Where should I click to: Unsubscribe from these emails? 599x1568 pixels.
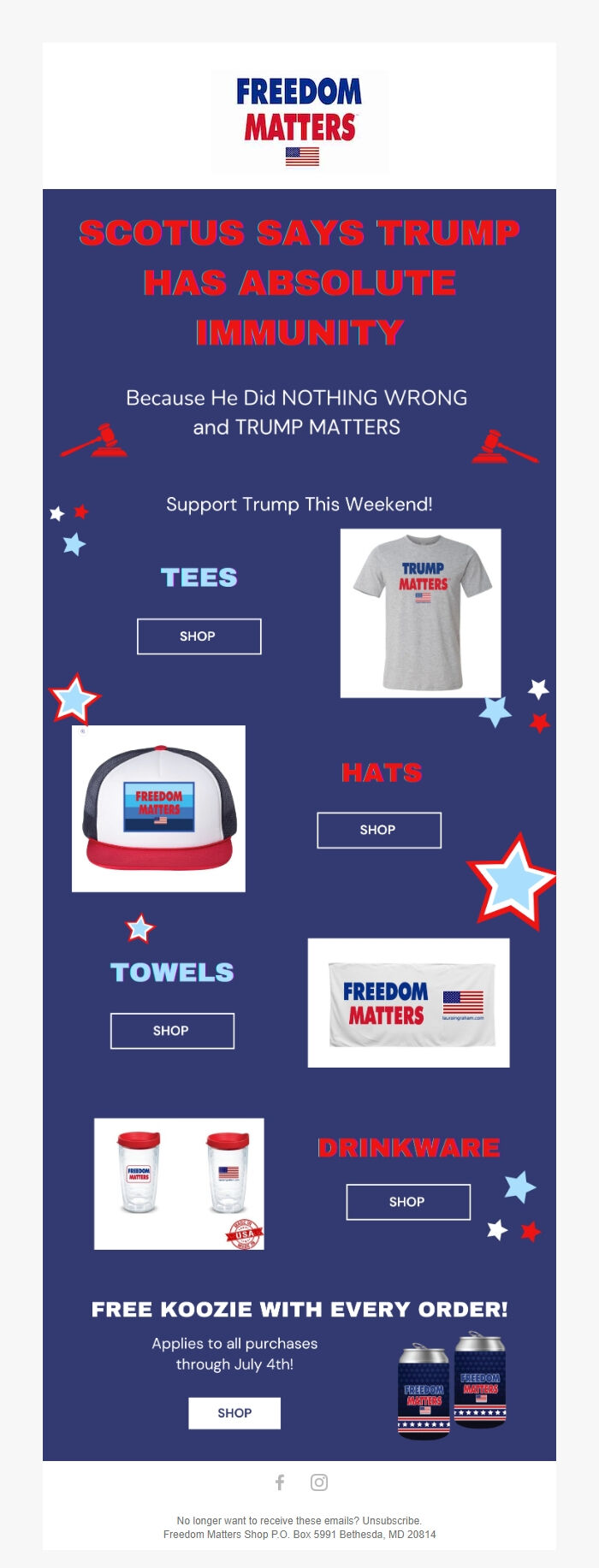pos(391,1520)
